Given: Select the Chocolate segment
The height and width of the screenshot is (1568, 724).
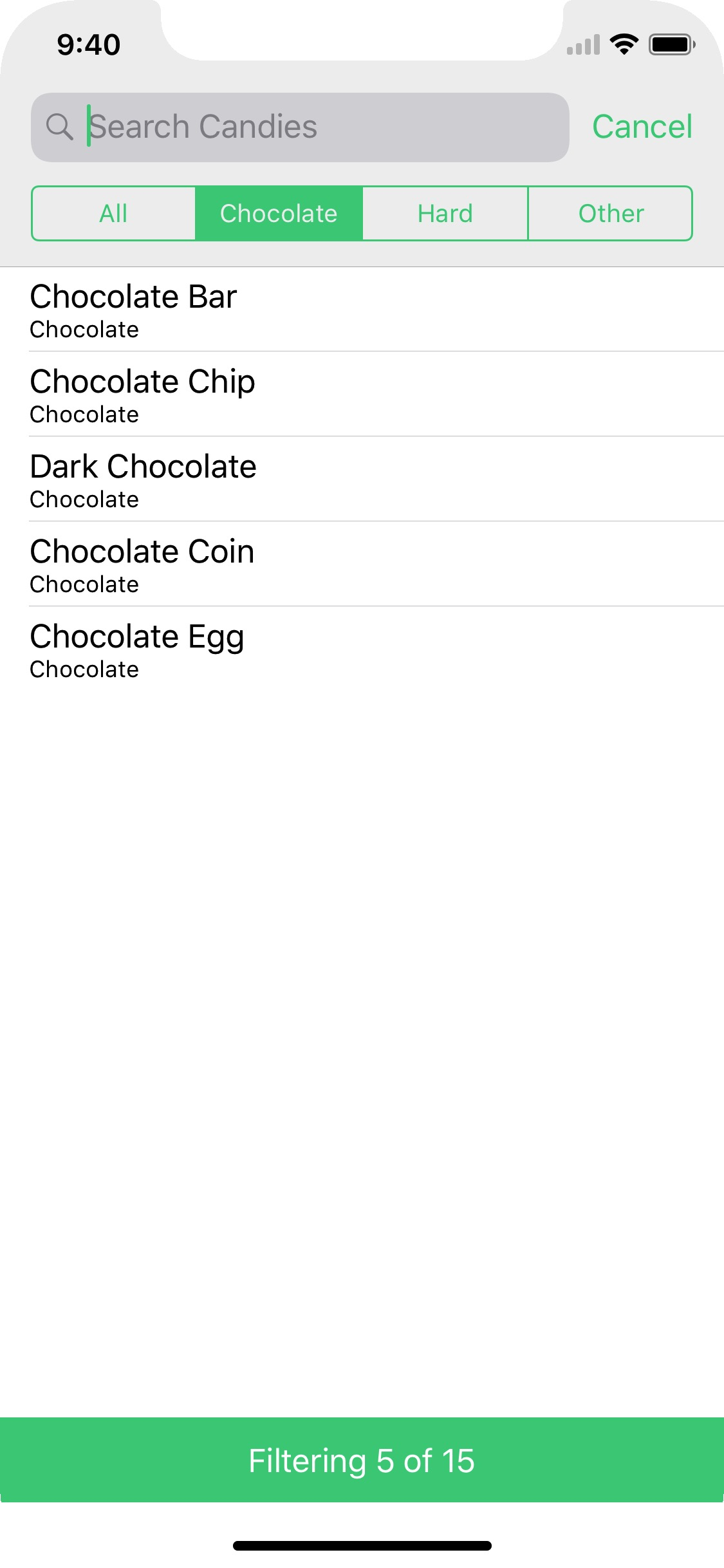Looking at the screenshot, I should pyautogui.click(x=279, y=214).
